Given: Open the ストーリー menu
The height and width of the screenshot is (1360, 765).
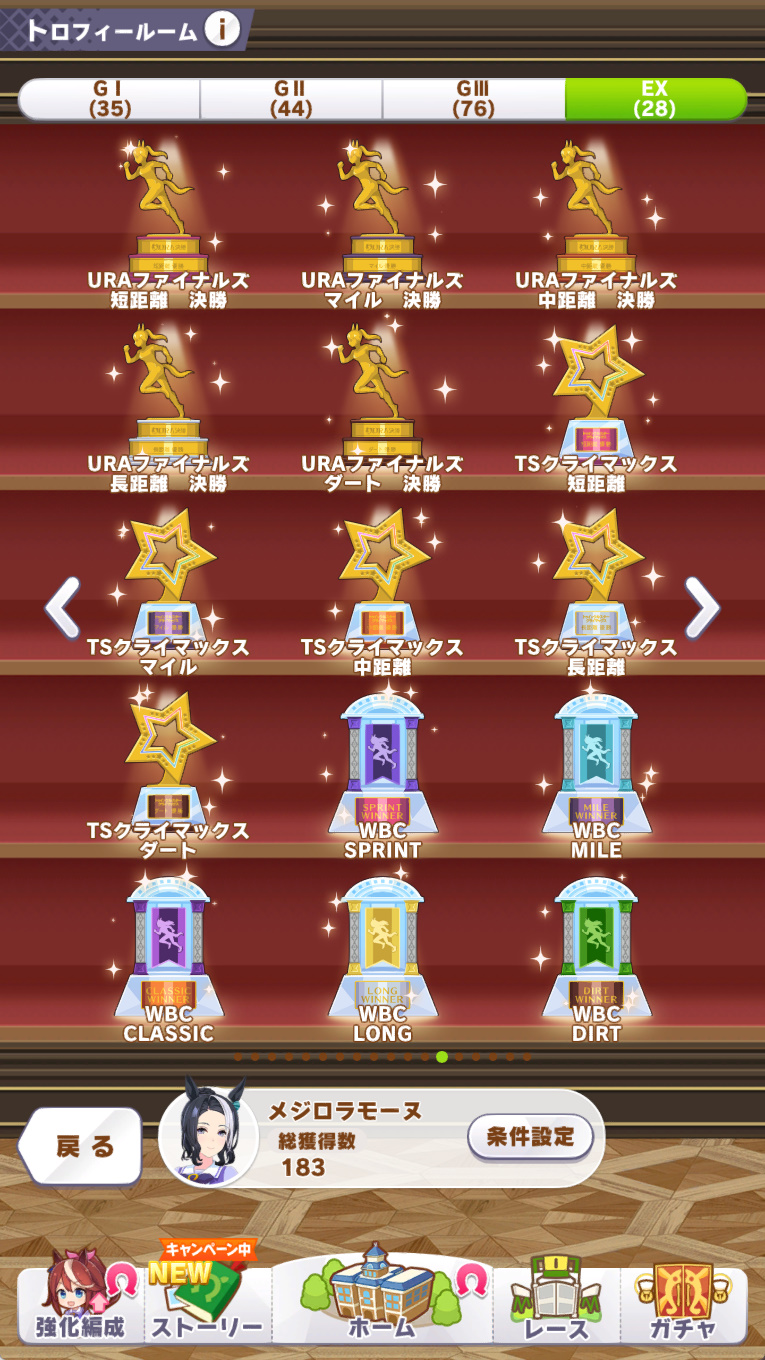Looking at the screenshot, I should 207,1295.
